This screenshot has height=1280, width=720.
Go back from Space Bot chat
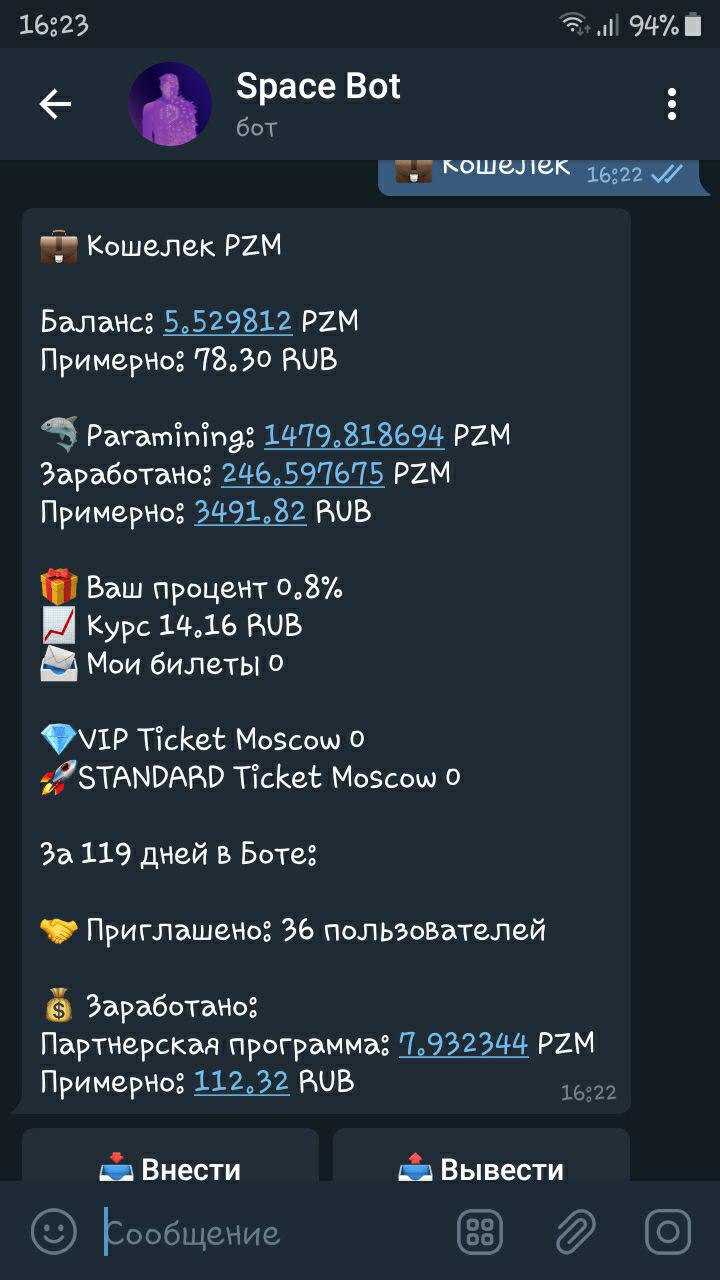tap(55, 104)
